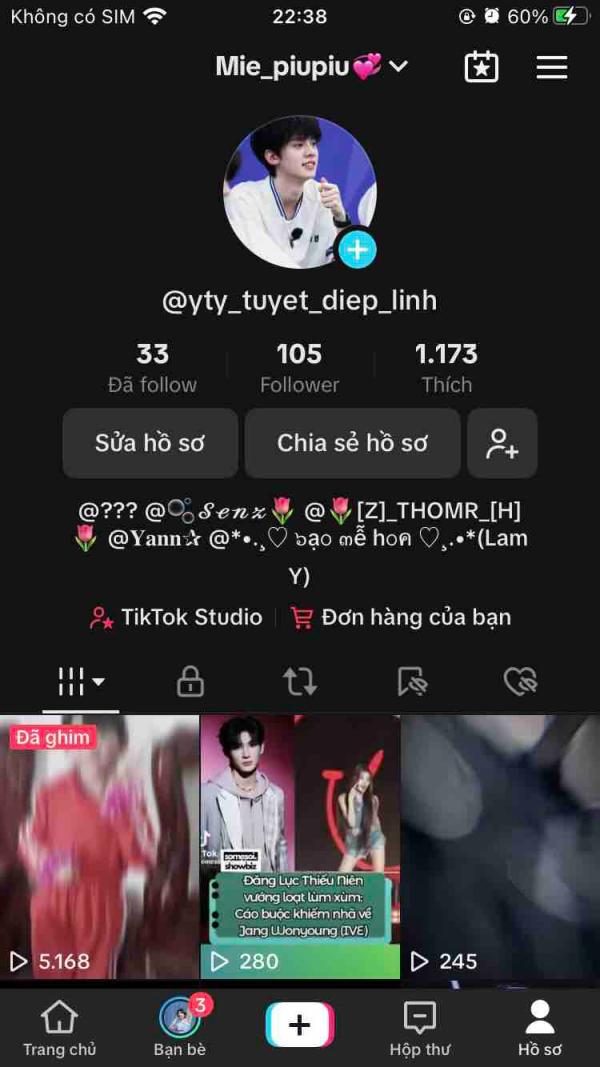
Task: Open the video with 280 views
Action: click(x=300, y=846)
